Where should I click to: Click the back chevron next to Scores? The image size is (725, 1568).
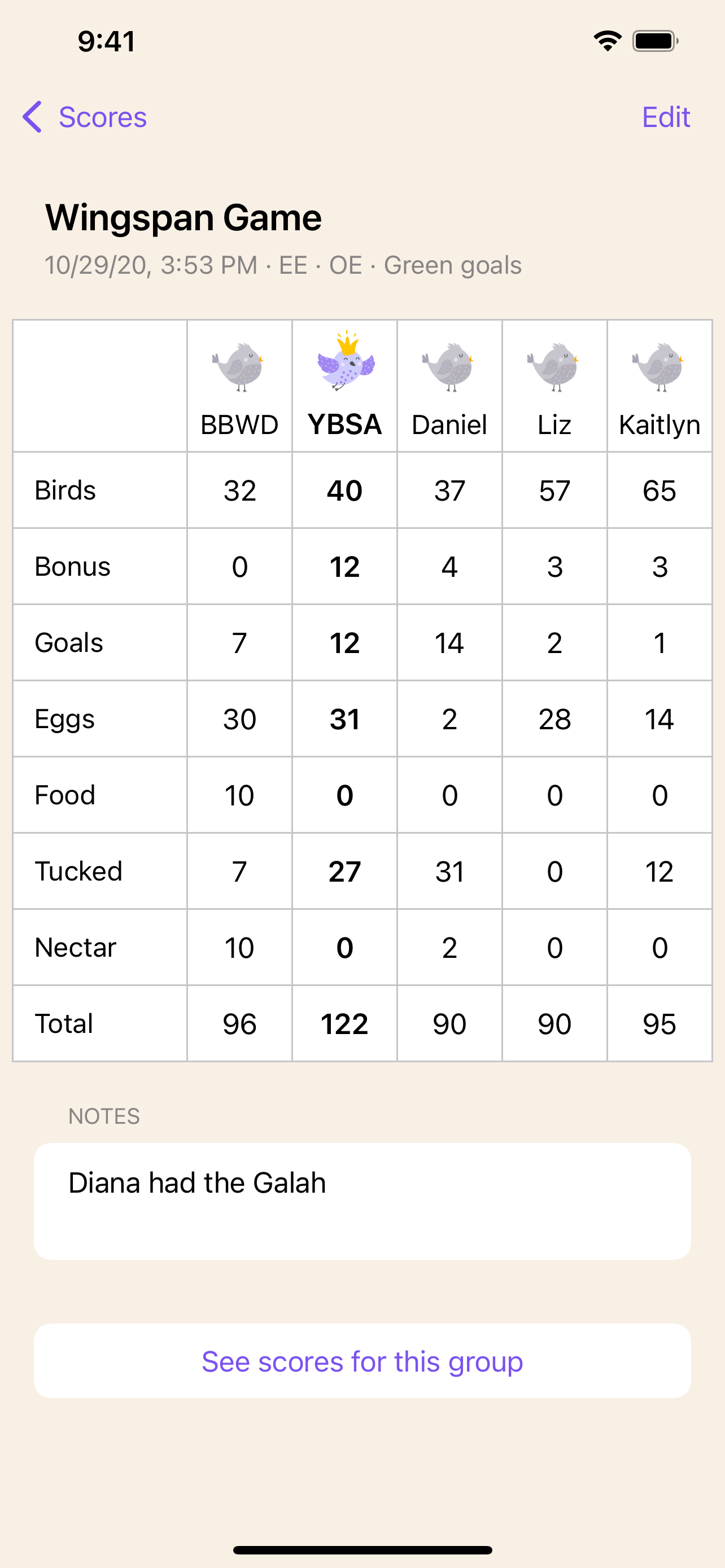coord(32,116)
